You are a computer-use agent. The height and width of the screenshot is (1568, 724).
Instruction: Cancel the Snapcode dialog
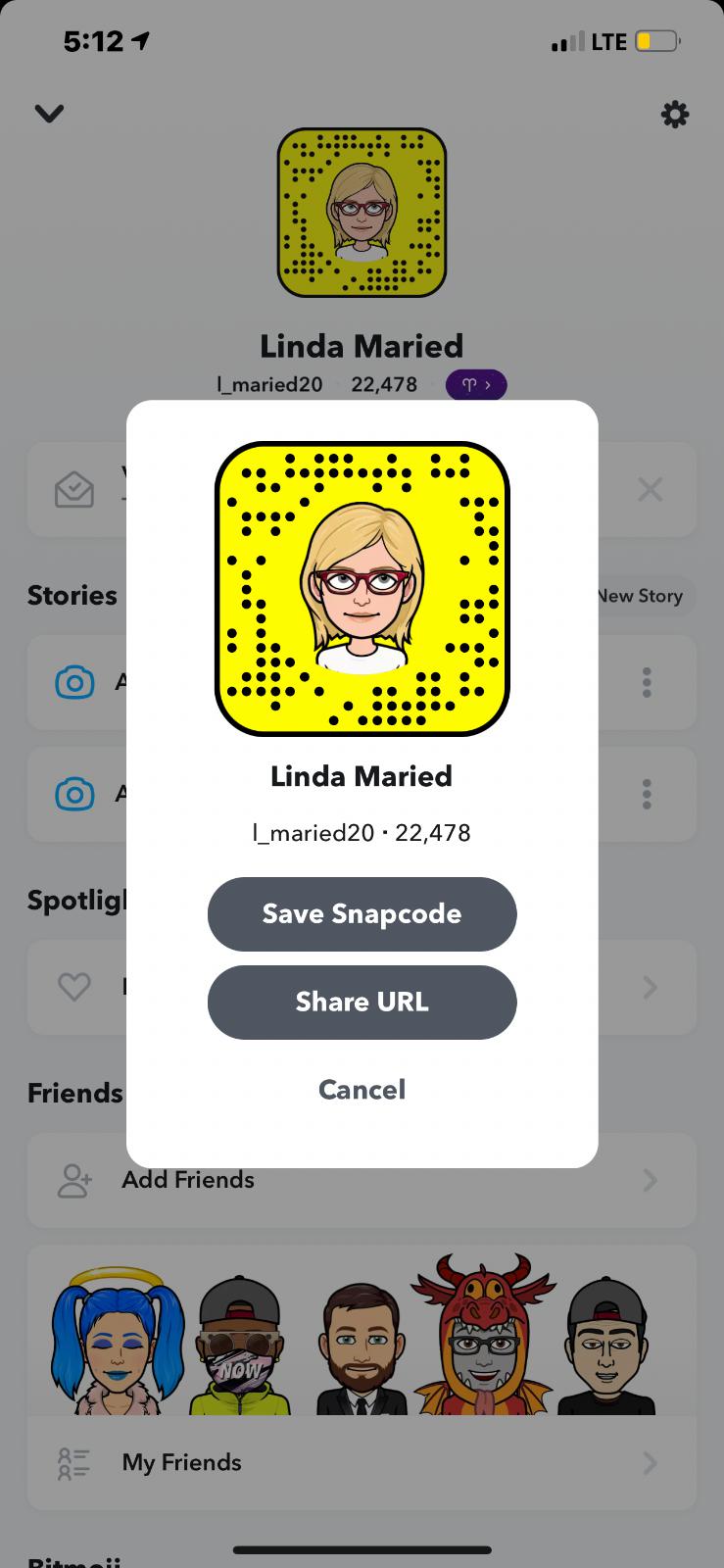(362, 1090)
